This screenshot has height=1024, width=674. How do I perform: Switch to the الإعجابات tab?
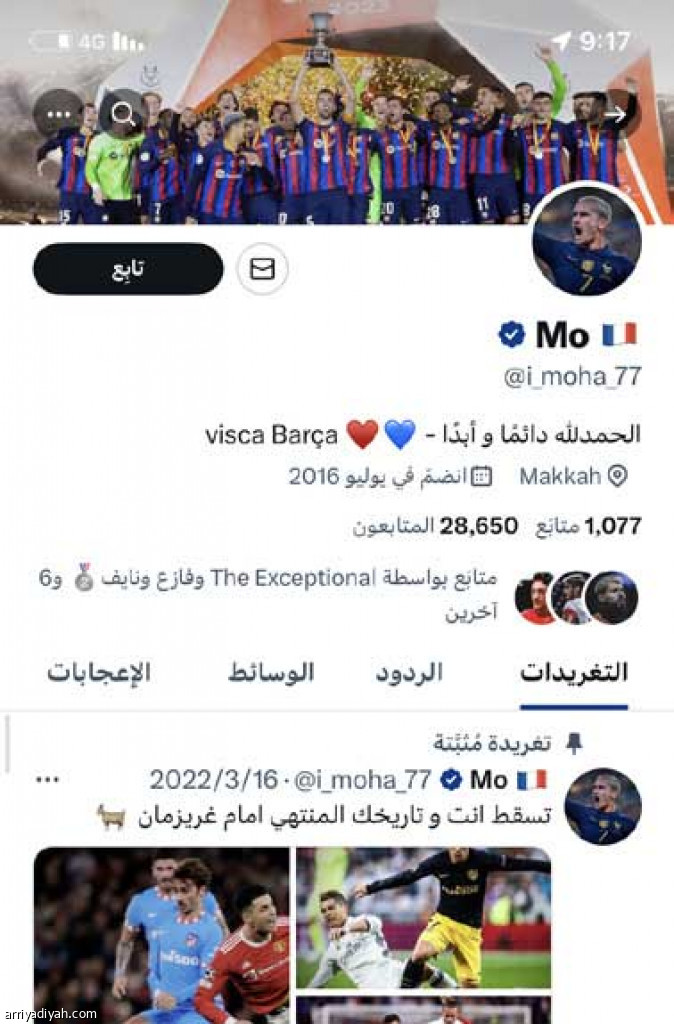[99, 673]
